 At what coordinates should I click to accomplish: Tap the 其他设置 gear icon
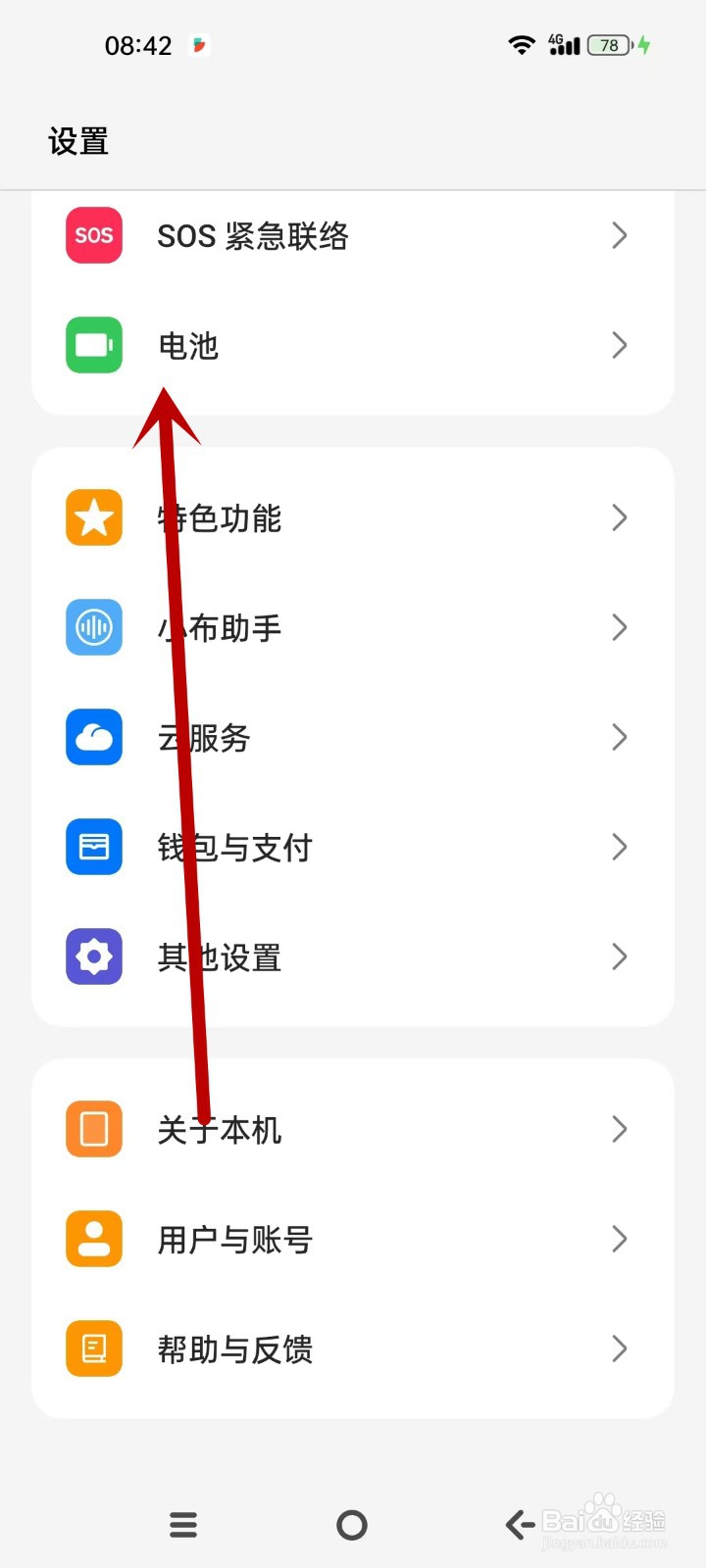click(93, 956)
